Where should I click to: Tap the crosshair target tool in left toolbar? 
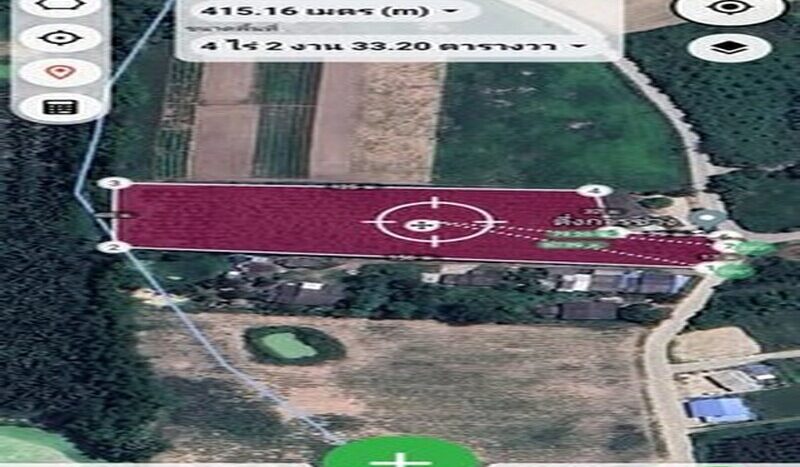pos(61,39)
